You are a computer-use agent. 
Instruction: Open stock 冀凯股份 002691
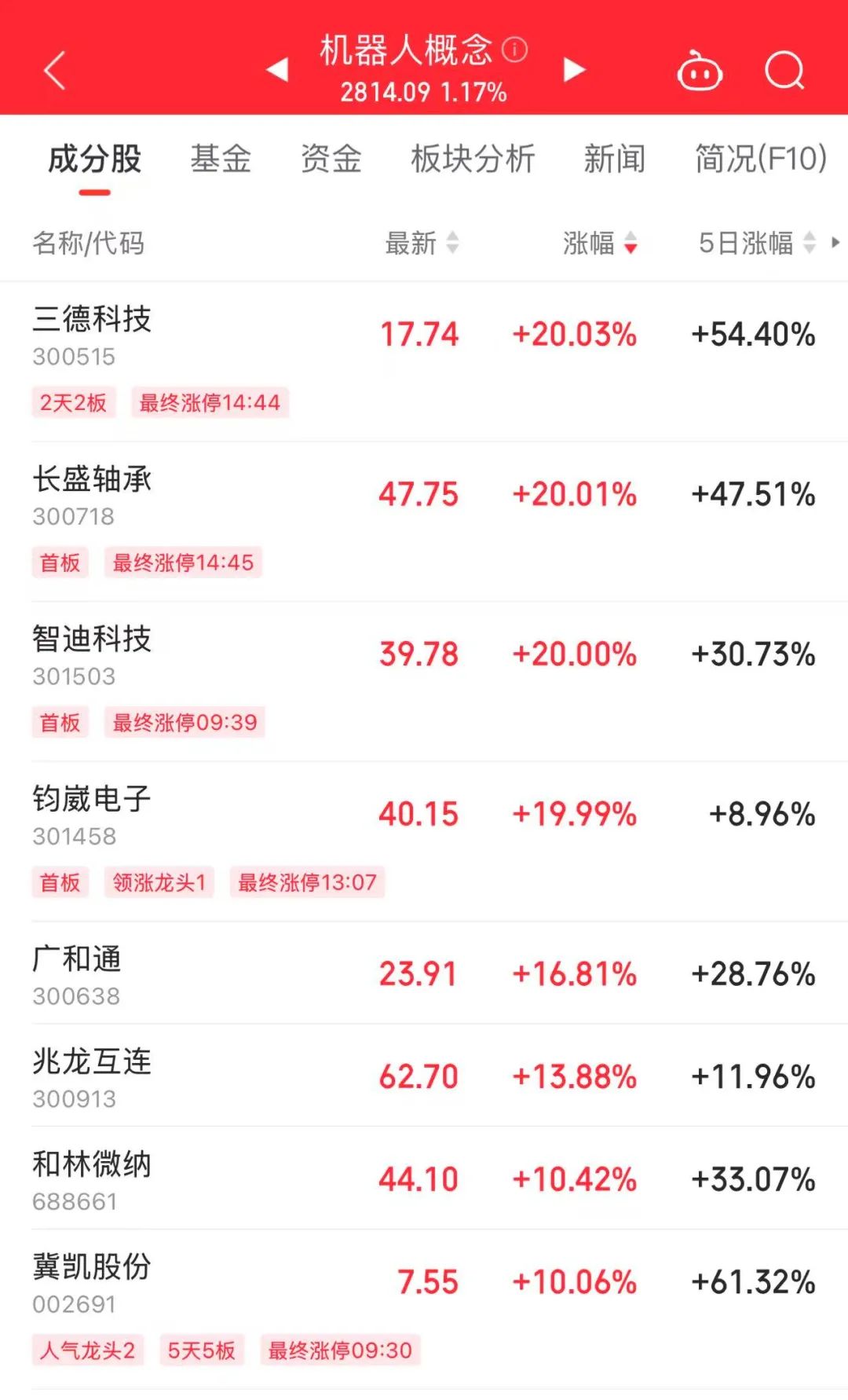click(x=92, y=1282)
